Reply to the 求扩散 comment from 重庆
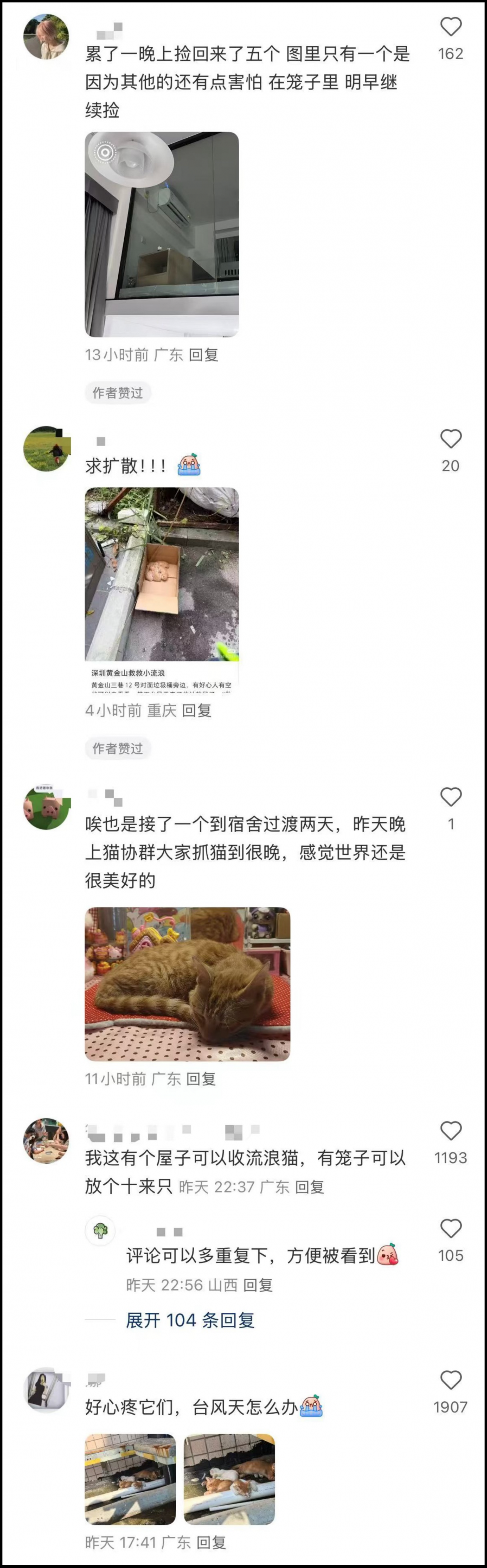Screen dimensions: 487x1568 (196, 710)
